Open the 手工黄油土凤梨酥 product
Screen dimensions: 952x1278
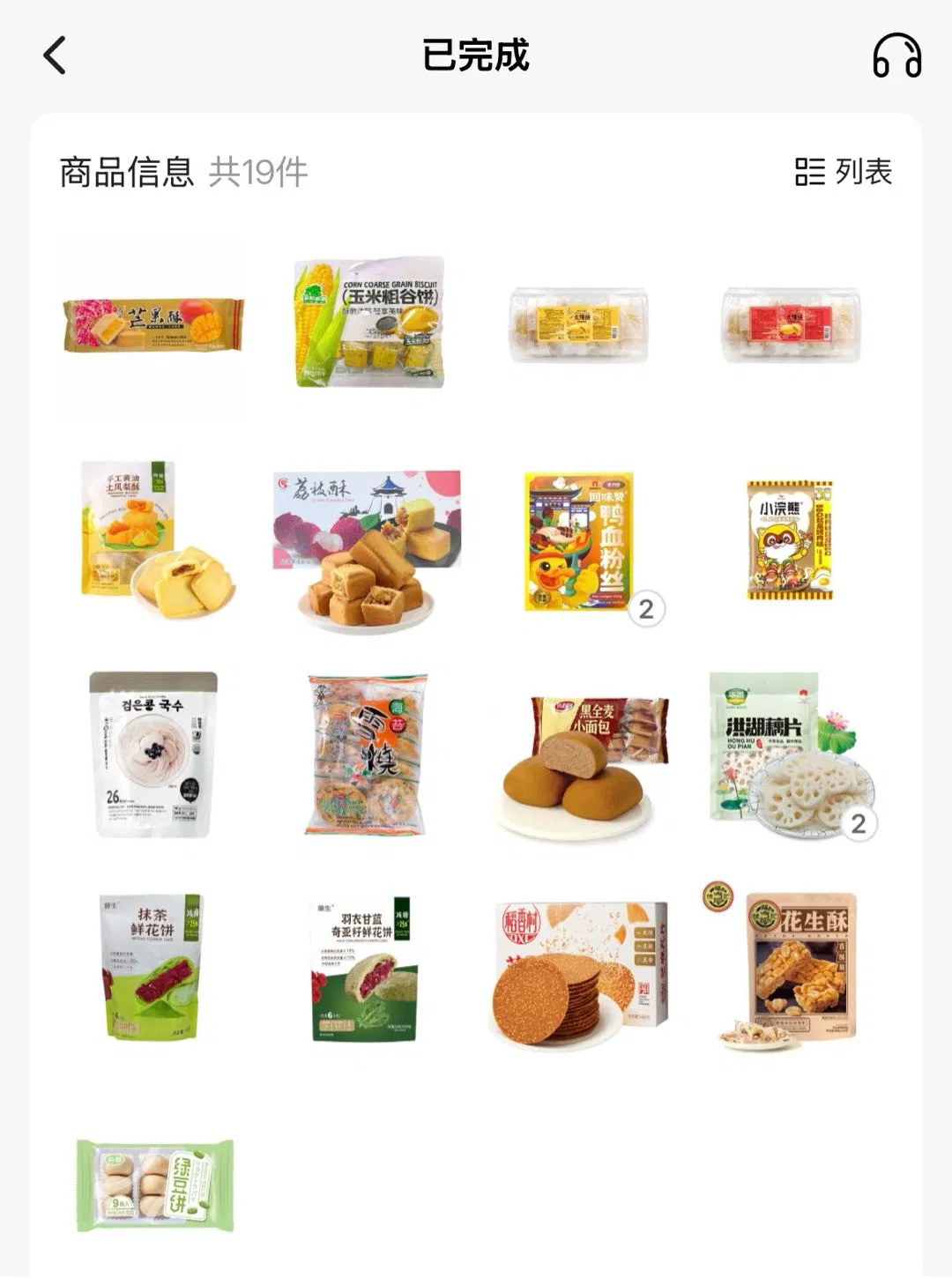point(153,539)
